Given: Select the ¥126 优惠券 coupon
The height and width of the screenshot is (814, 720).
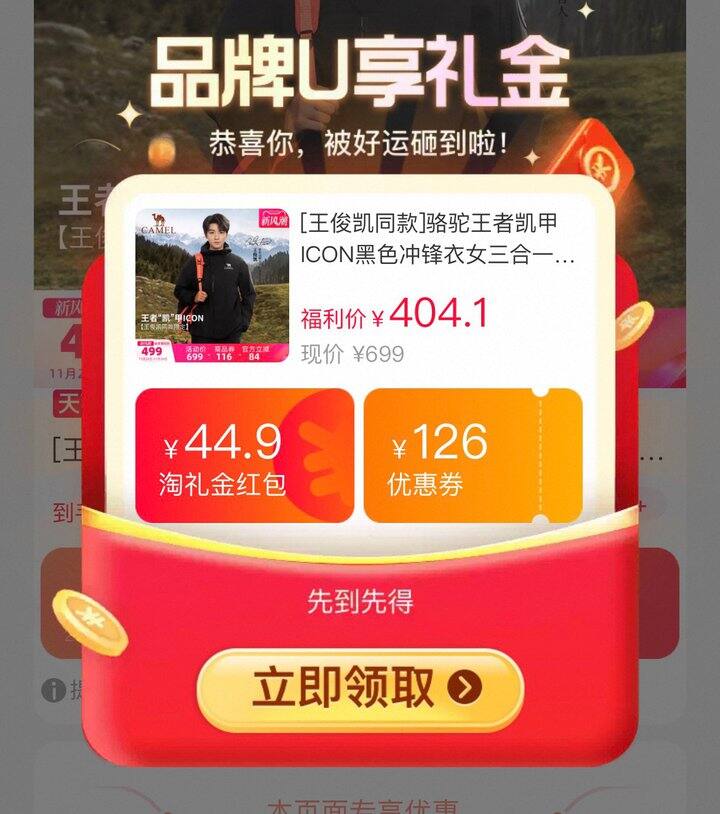Looking at the screenshot, I should tap(472, 456).
